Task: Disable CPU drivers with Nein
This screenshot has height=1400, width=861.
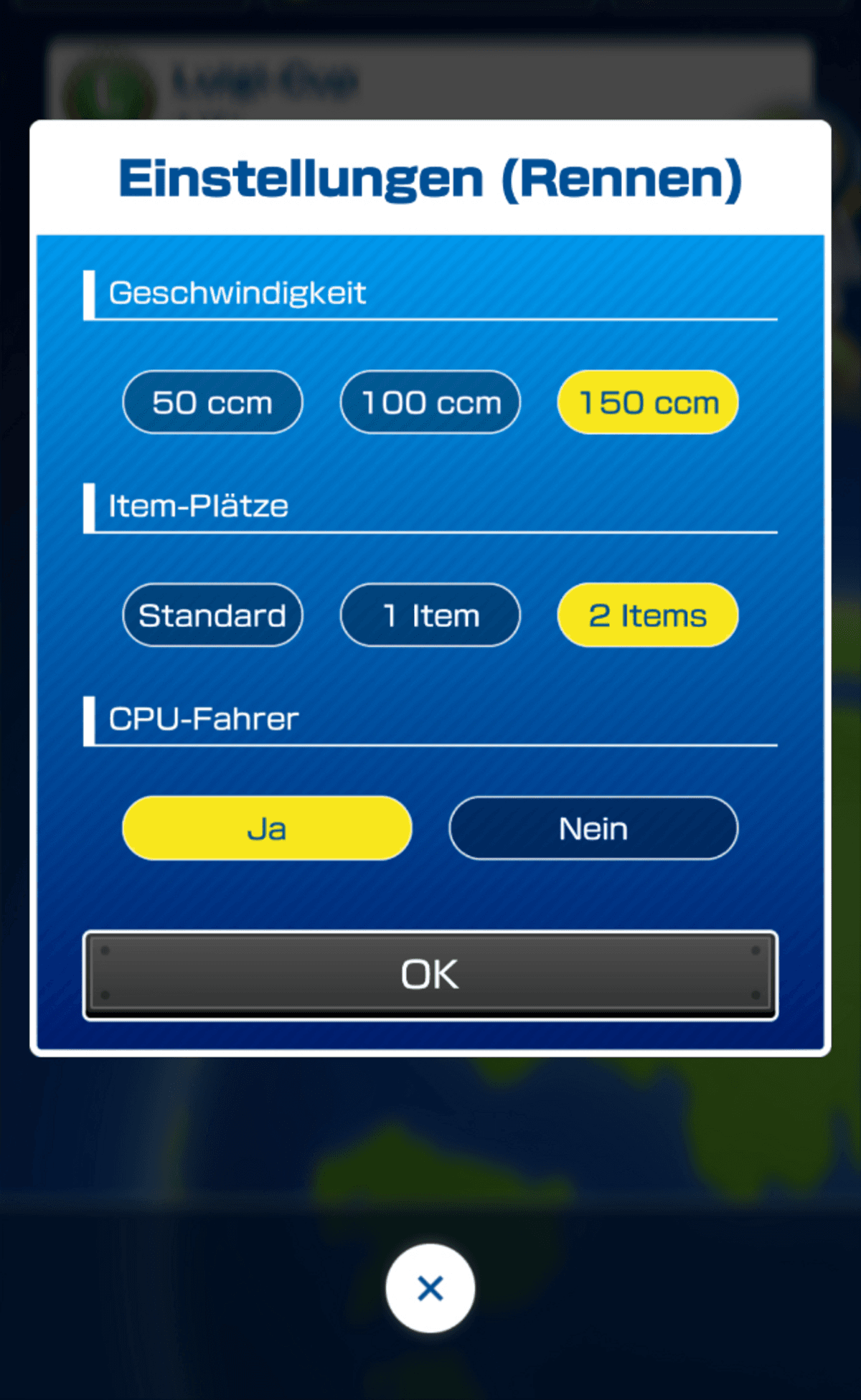Action: tap(593, 828)
